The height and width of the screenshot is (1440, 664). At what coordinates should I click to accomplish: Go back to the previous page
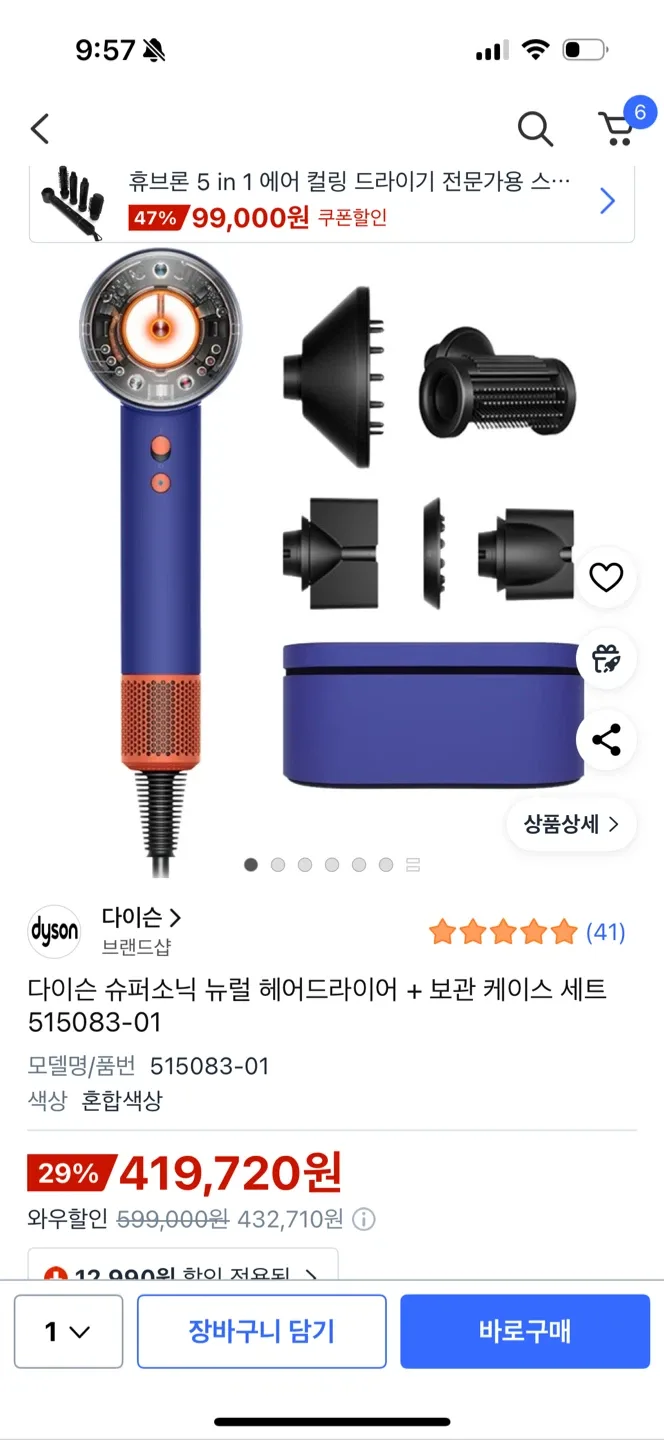coord(40,129)
